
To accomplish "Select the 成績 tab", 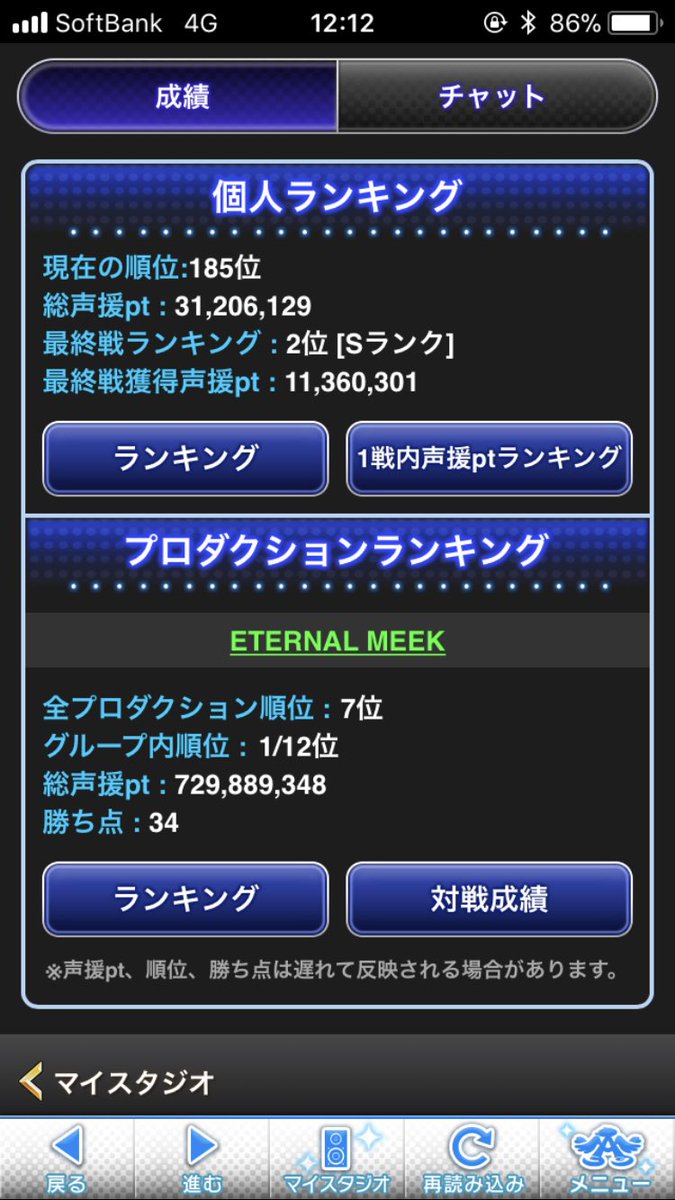I will 180,96.
